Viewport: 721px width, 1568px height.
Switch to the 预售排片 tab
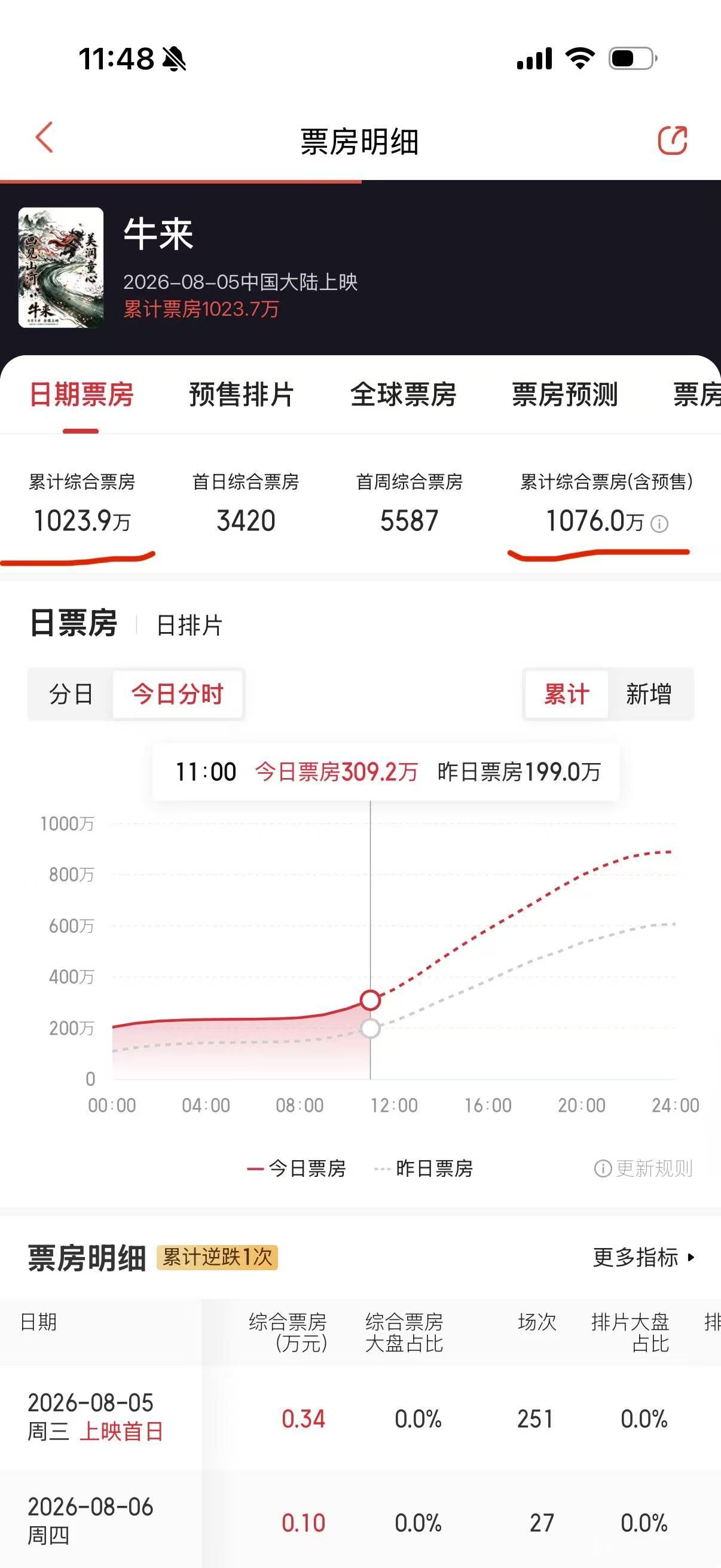(242, 395)
